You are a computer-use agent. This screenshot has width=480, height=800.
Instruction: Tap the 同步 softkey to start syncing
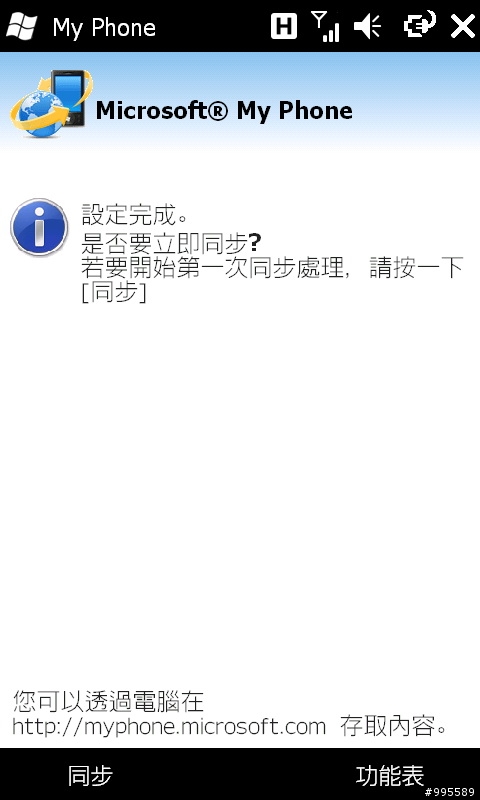click(x=90, y=776)
